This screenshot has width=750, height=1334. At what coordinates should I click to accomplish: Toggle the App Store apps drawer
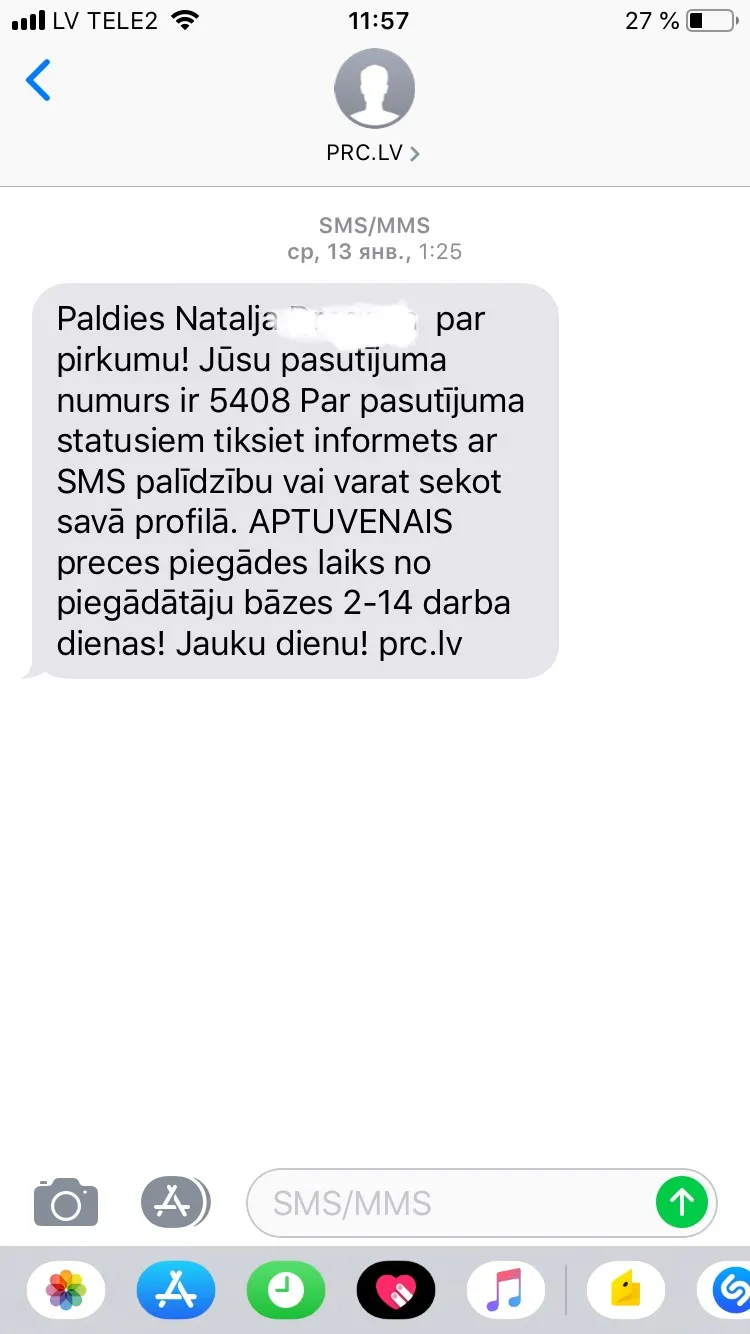coord(175,1201)
